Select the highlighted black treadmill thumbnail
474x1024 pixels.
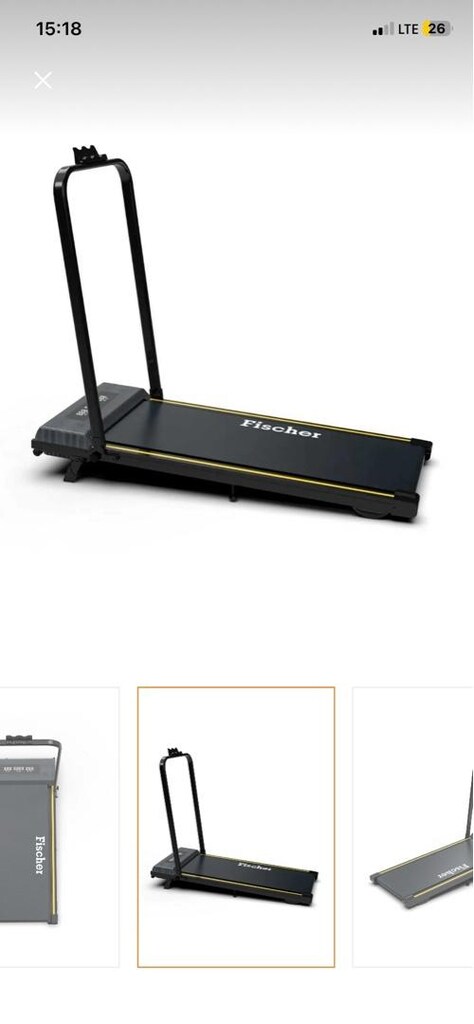pyautogui.click(x=236, y=826)
